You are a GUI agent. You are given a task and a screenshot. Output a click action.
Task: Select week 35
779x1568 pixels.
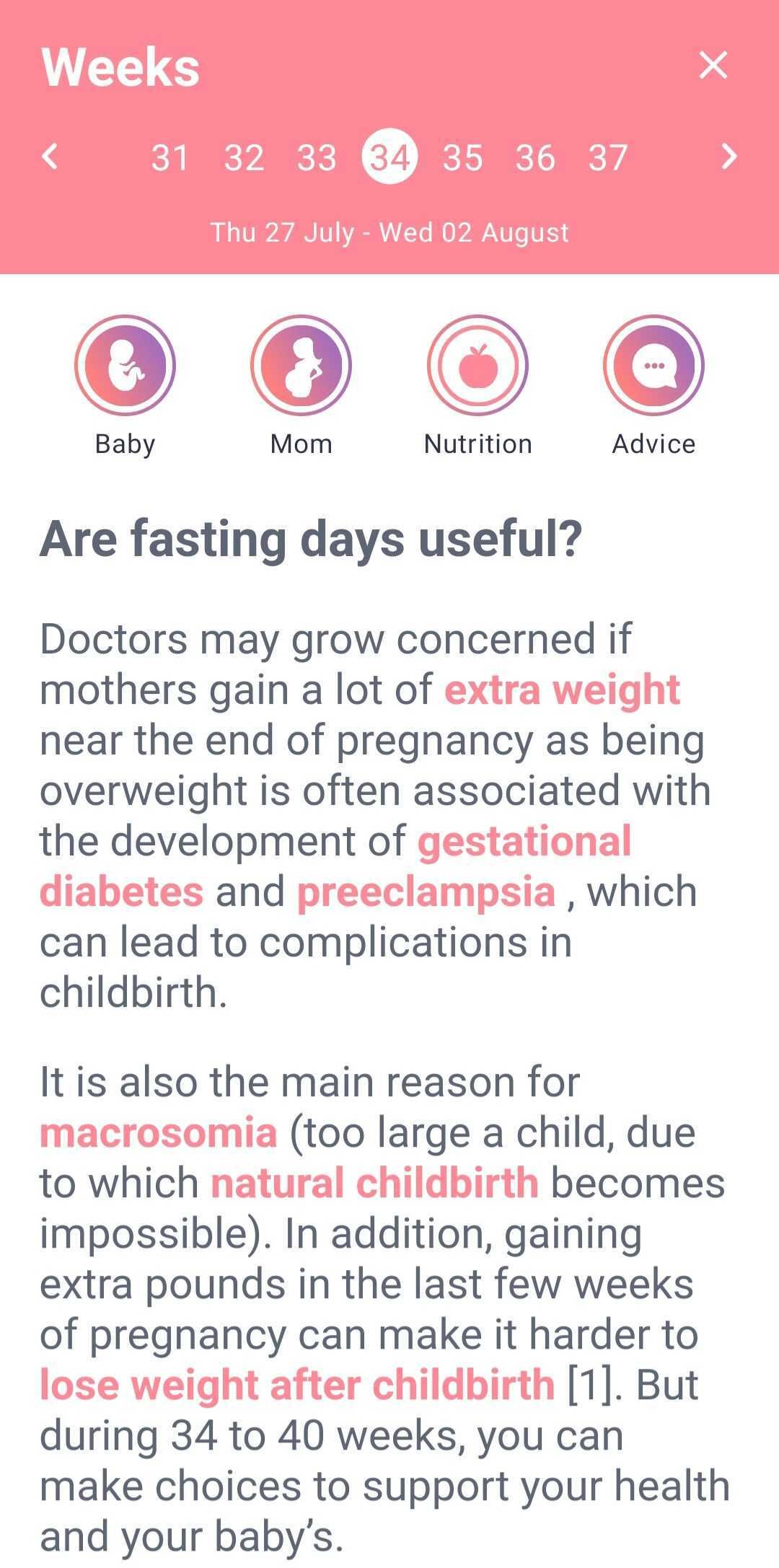click(x=462, y=157)
